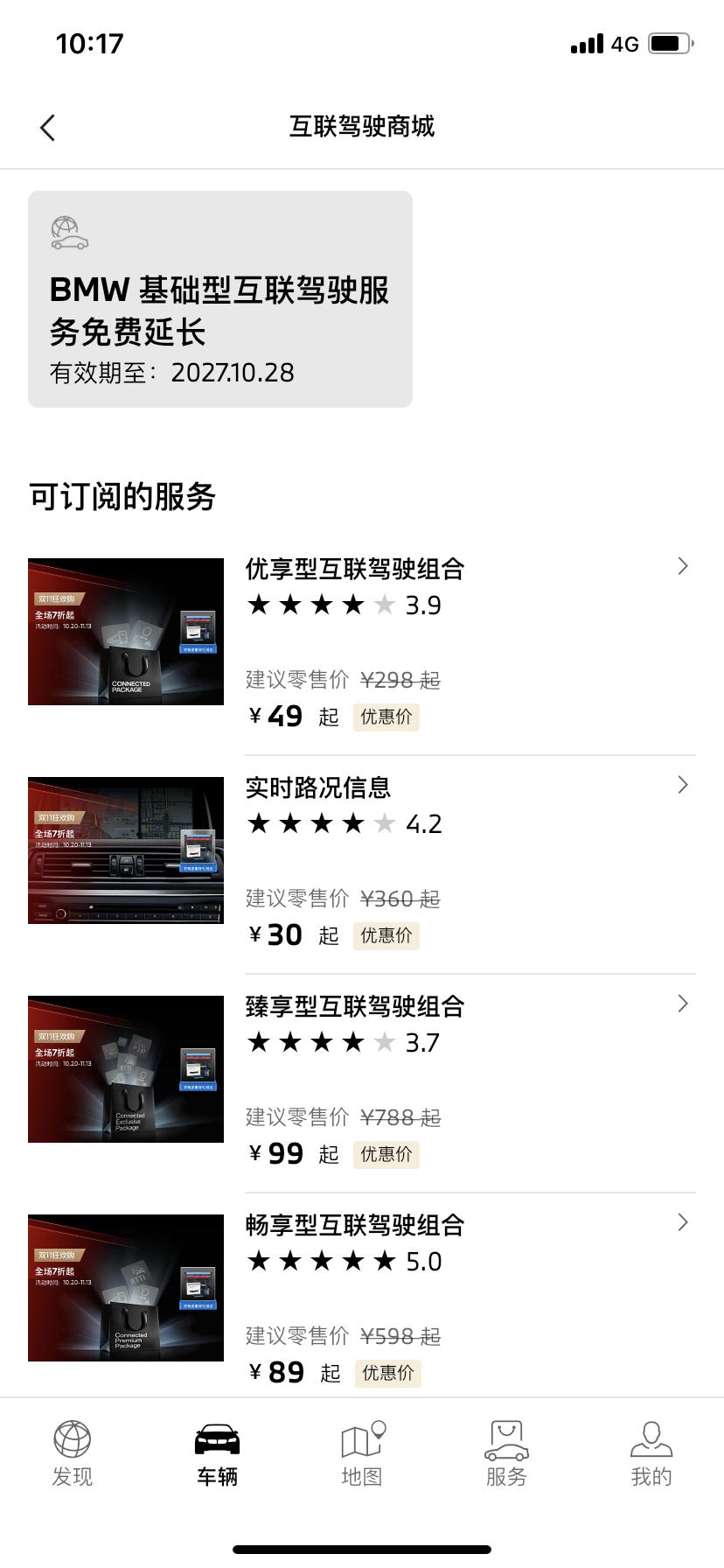Switch to the 发现 tab
This screenshot has height=1568, width=724.
(x=73, y=1453)
